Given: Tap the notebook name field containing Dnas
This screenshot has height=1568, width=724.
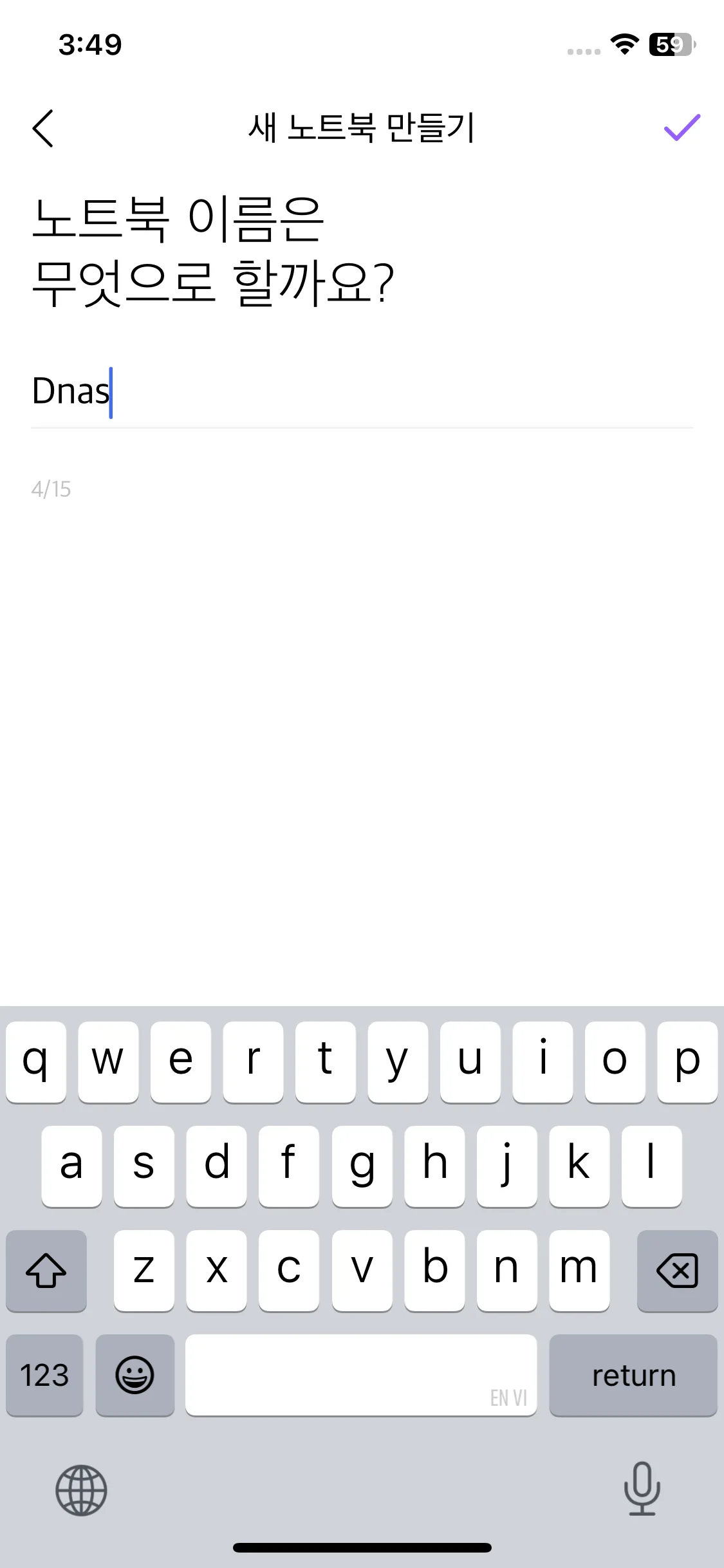Looking at the screenshot, I should click(360, 392).
